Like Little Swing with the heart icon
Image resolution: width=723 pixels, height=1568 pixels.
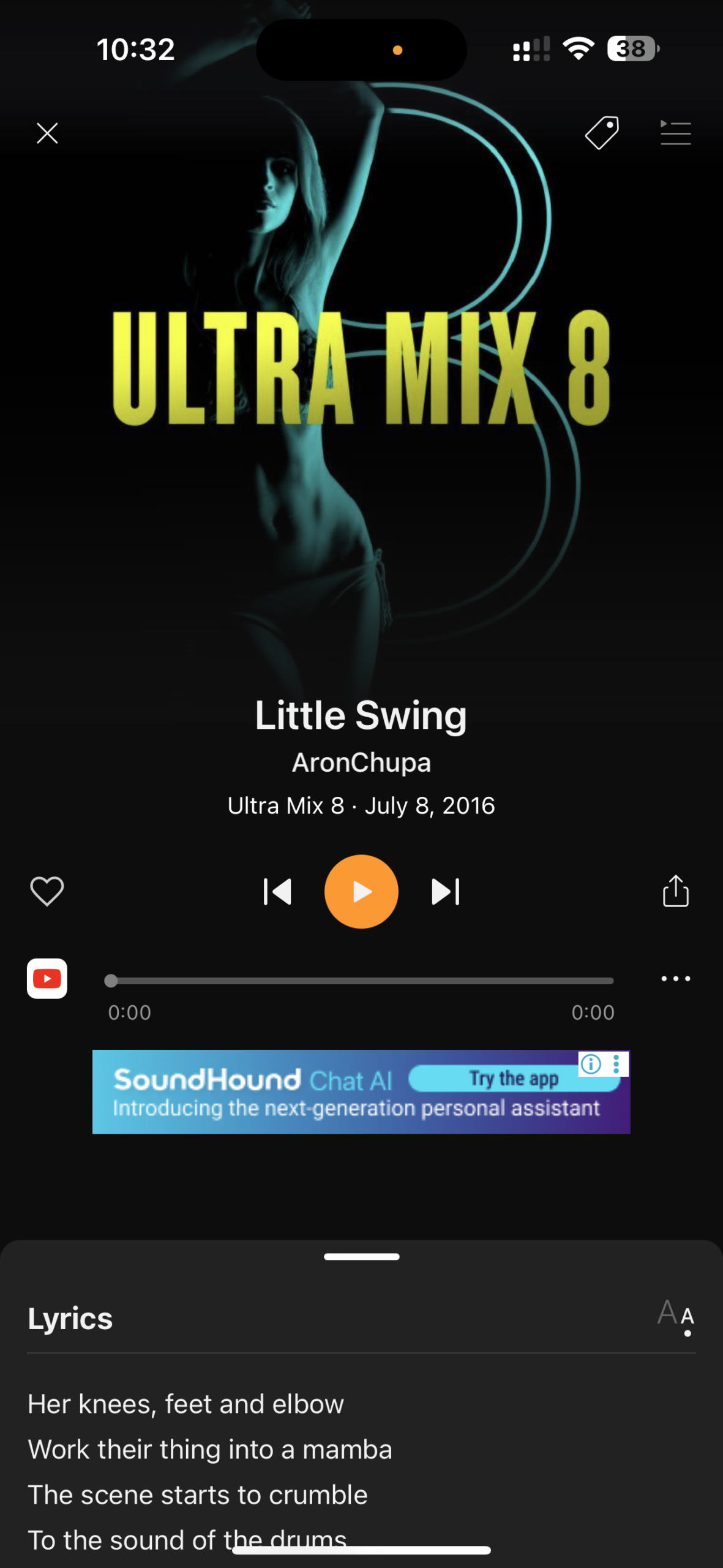[x=47, y=891]
